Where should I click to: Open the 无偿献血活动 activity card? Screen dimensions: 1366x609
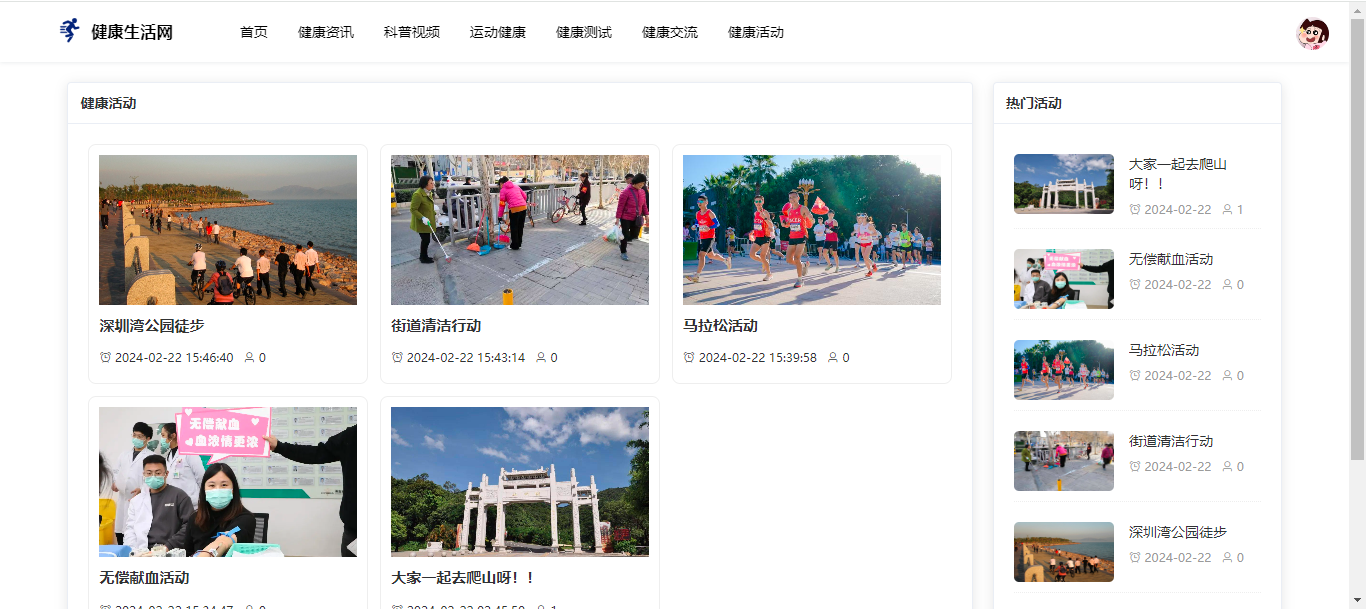tap(228, 482)
